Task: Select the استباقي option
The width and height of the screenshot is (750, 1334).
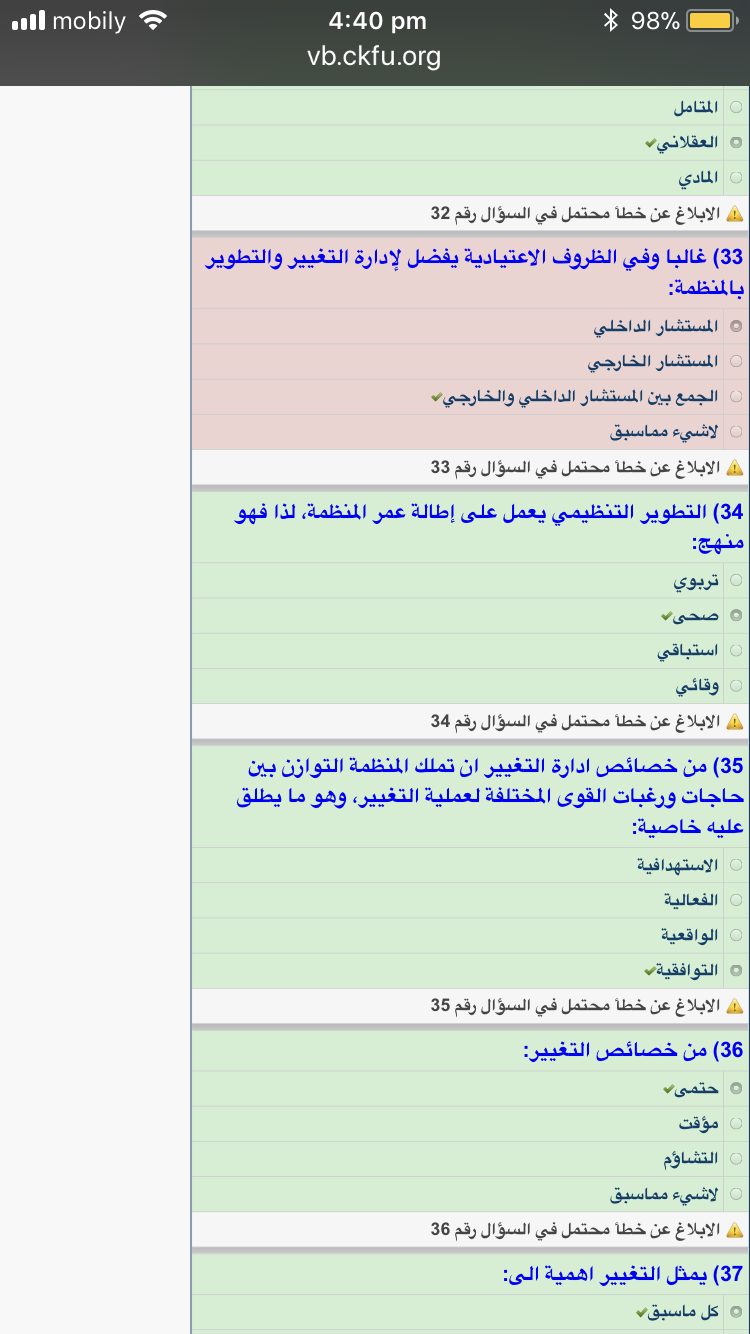Action: (737, 651)
